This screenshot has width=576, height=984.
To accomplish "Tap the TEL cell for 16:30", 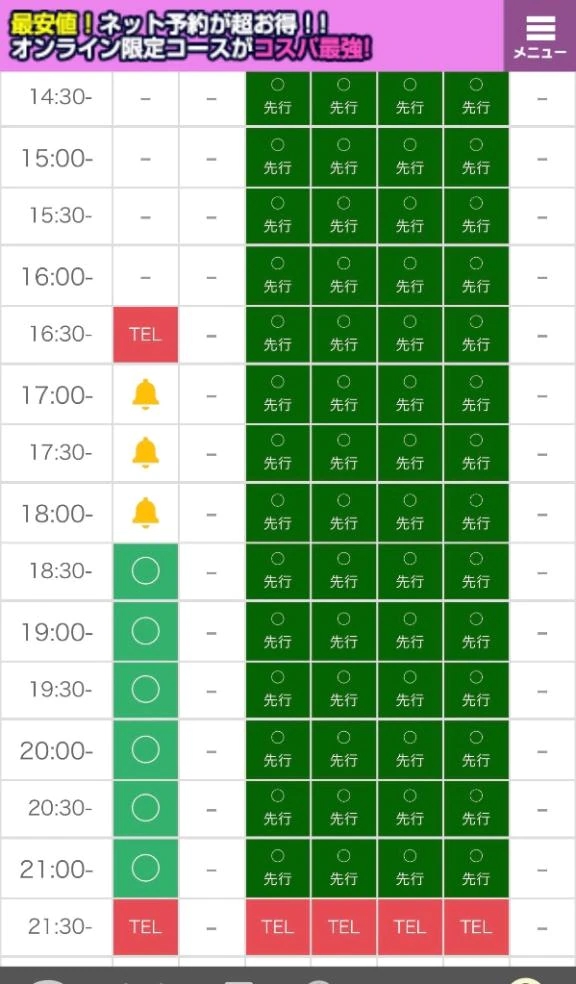I will pos(146,334).
